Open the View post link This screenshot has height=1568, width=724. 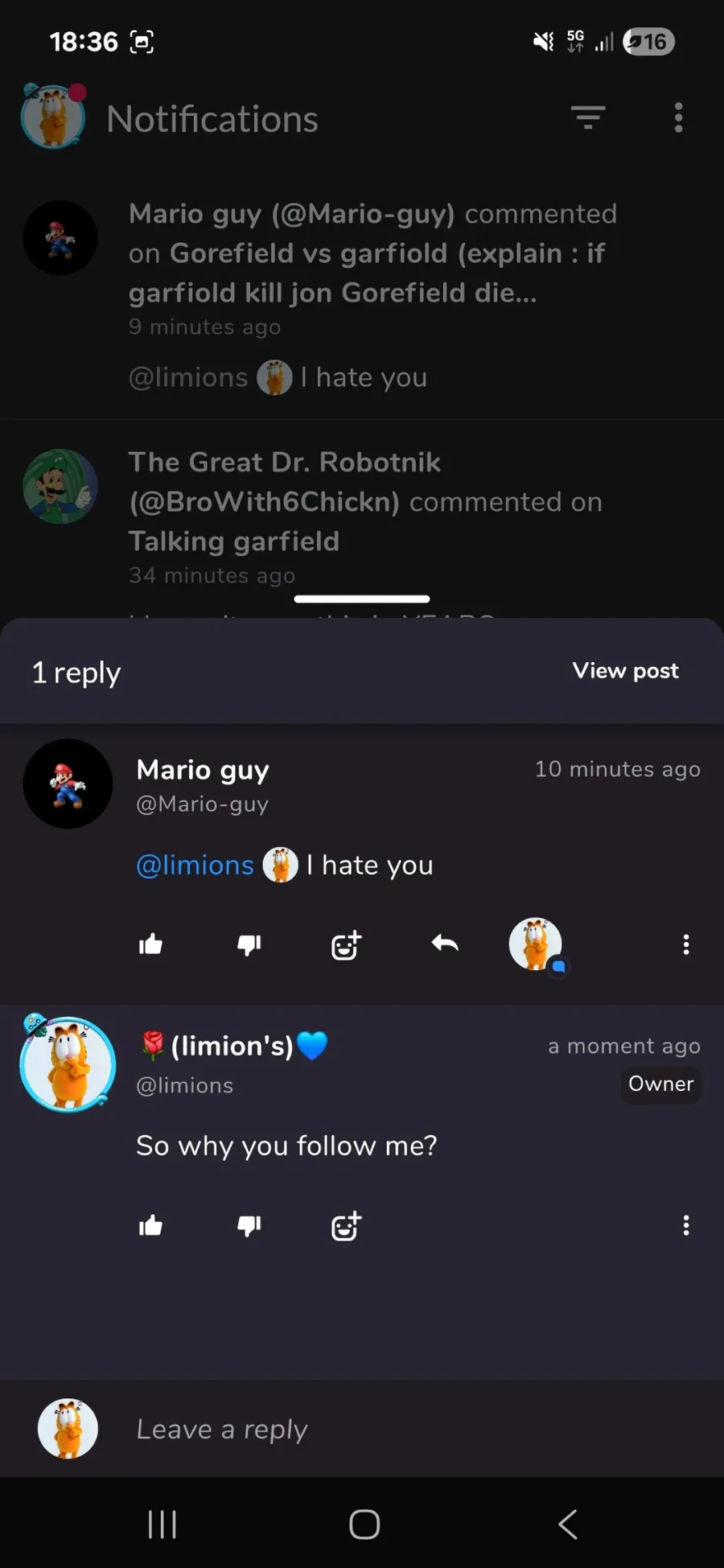pyautogui.click(x=625, y=671)
